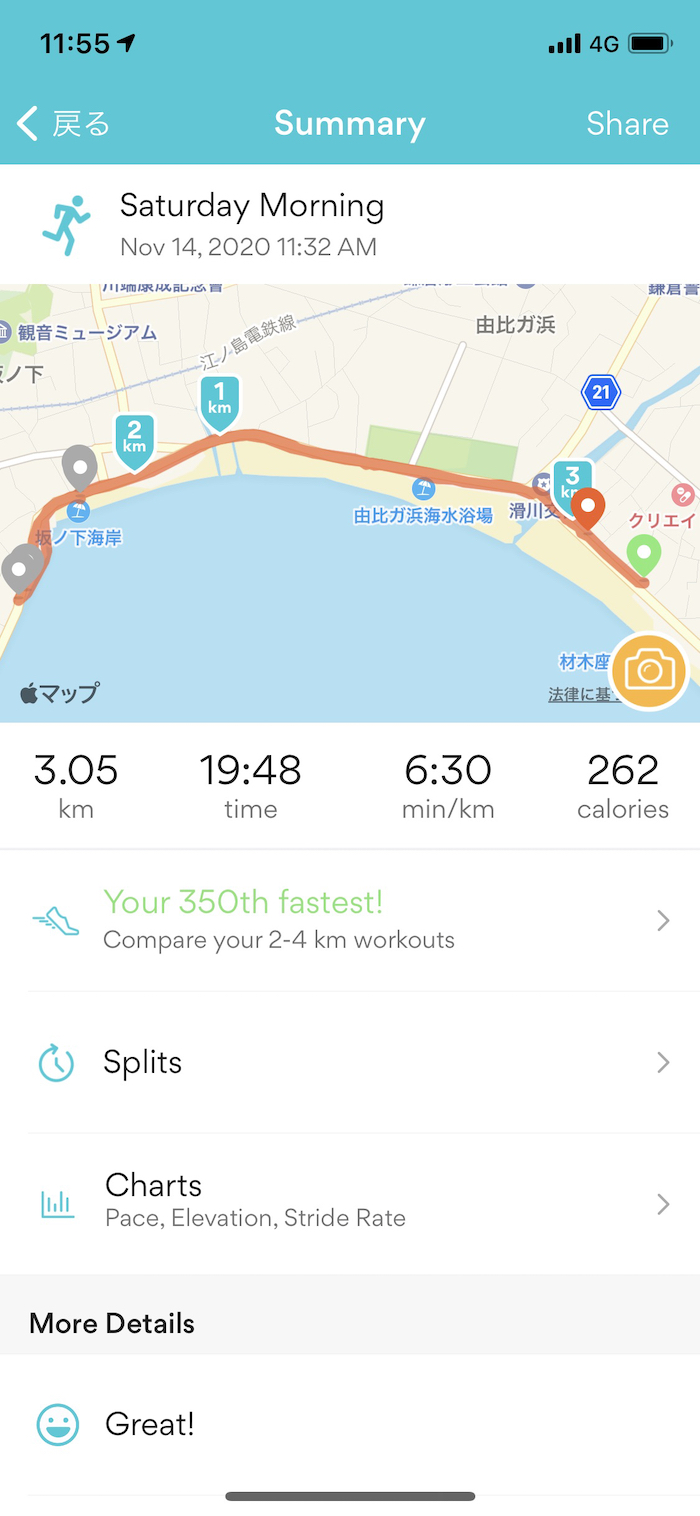The image size is (700, 1516).
Task: Open the Great! feeling row
Action: [x=350, y=1424]
